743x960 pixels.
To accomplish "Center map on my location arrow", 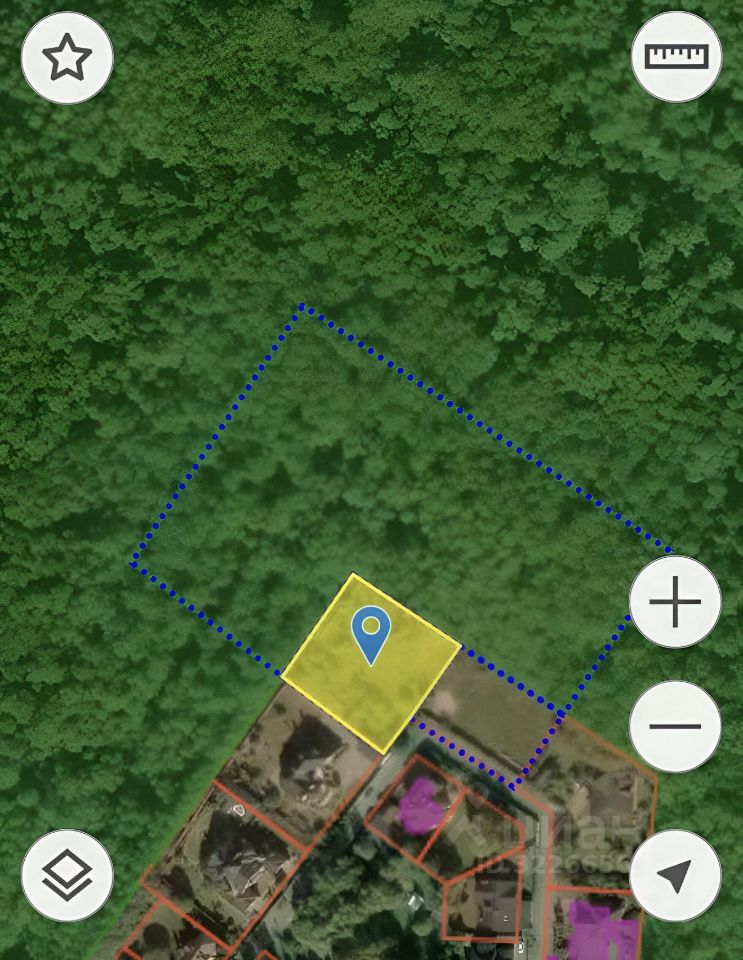I will pos(675,875).
